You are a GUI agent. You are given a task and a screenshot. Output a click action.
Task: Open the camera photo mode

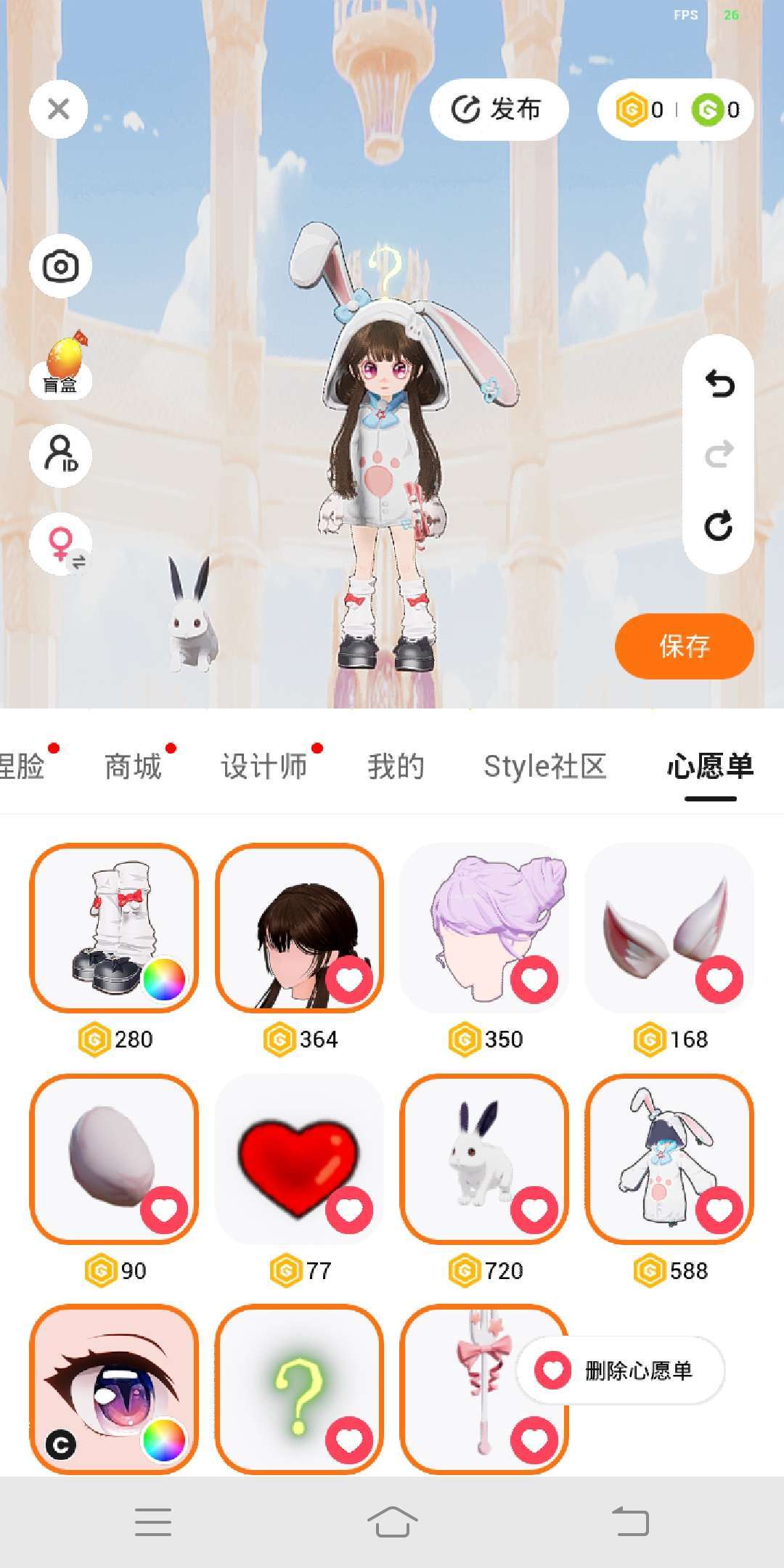pos(60,266)
